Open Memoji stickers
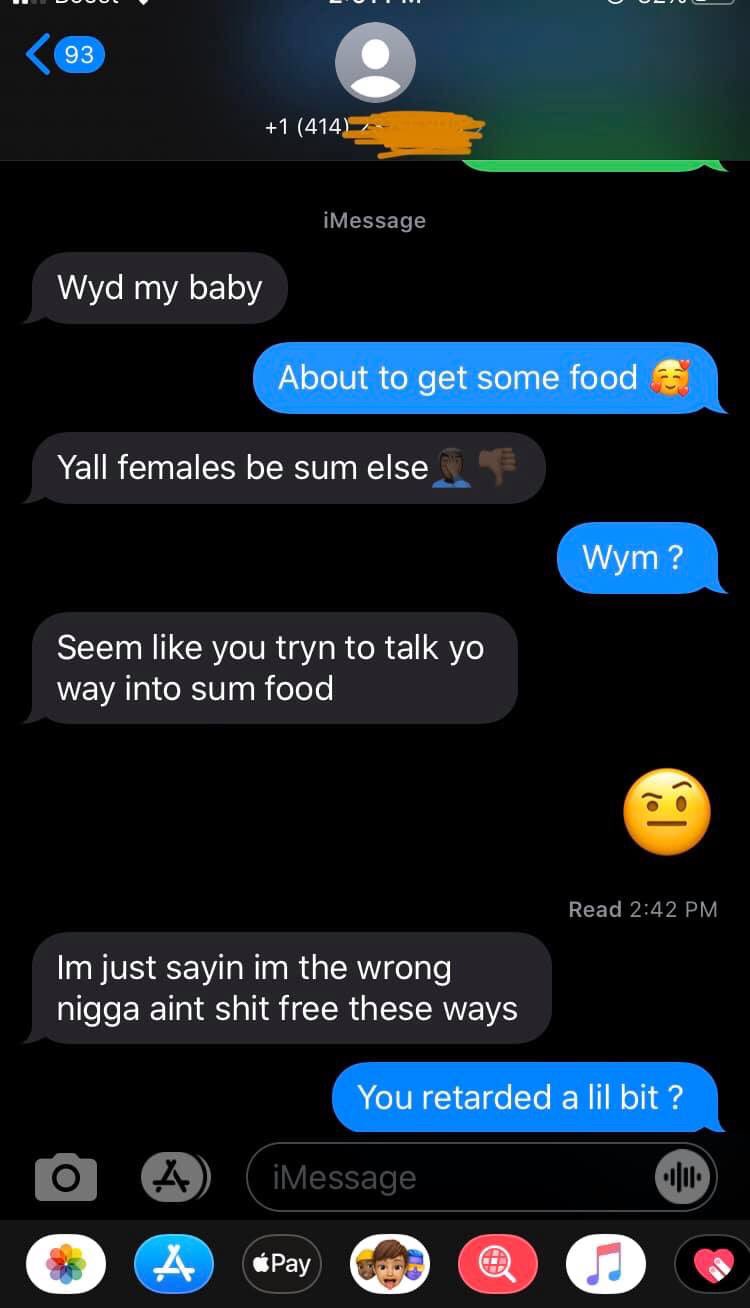Viewport: 750px width, 1308px height. click(x=389, y=1264)
